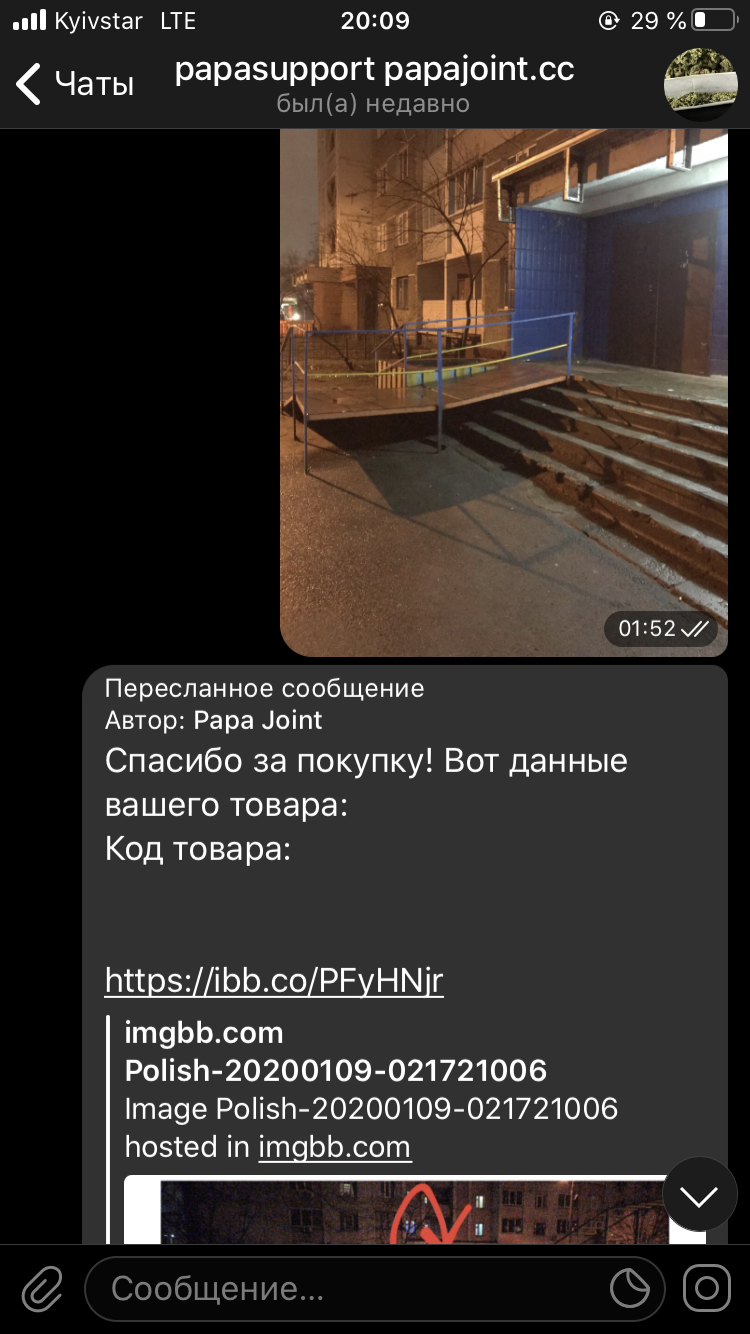
Task: Go back to Чаты list
Action: pyautogui.click(x=75, y=84)
